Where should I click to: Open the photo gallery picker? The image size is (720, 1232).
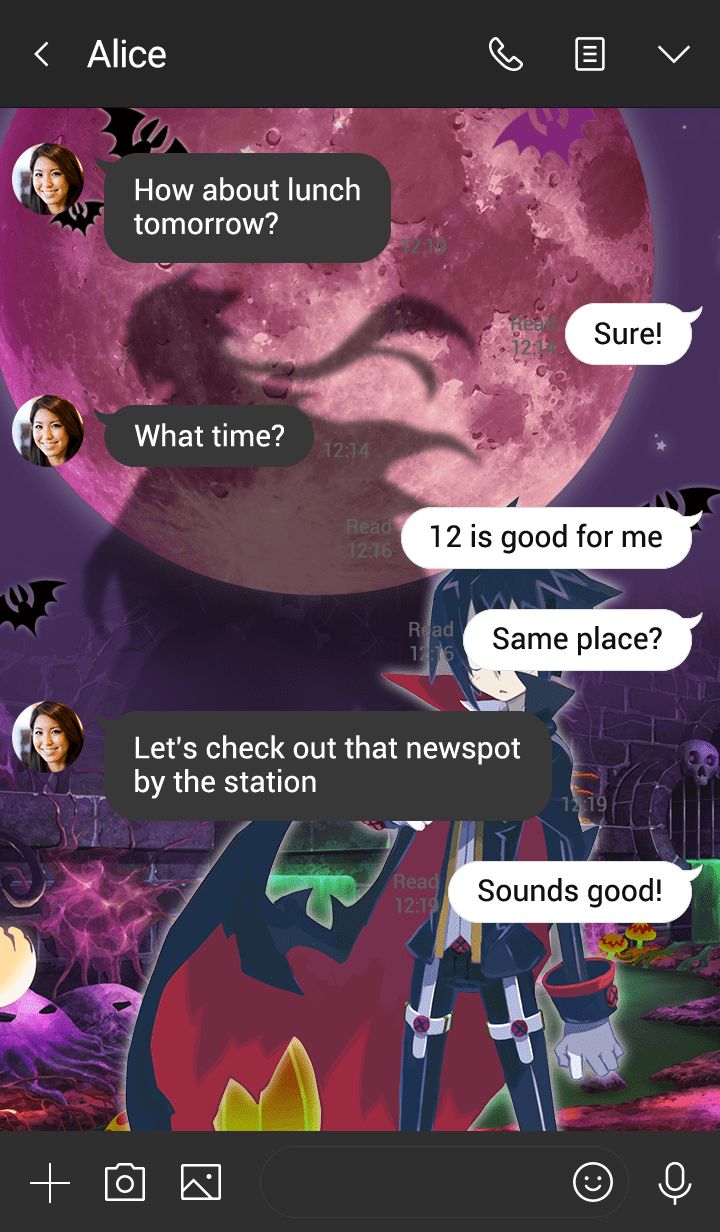coord(201,1184)
